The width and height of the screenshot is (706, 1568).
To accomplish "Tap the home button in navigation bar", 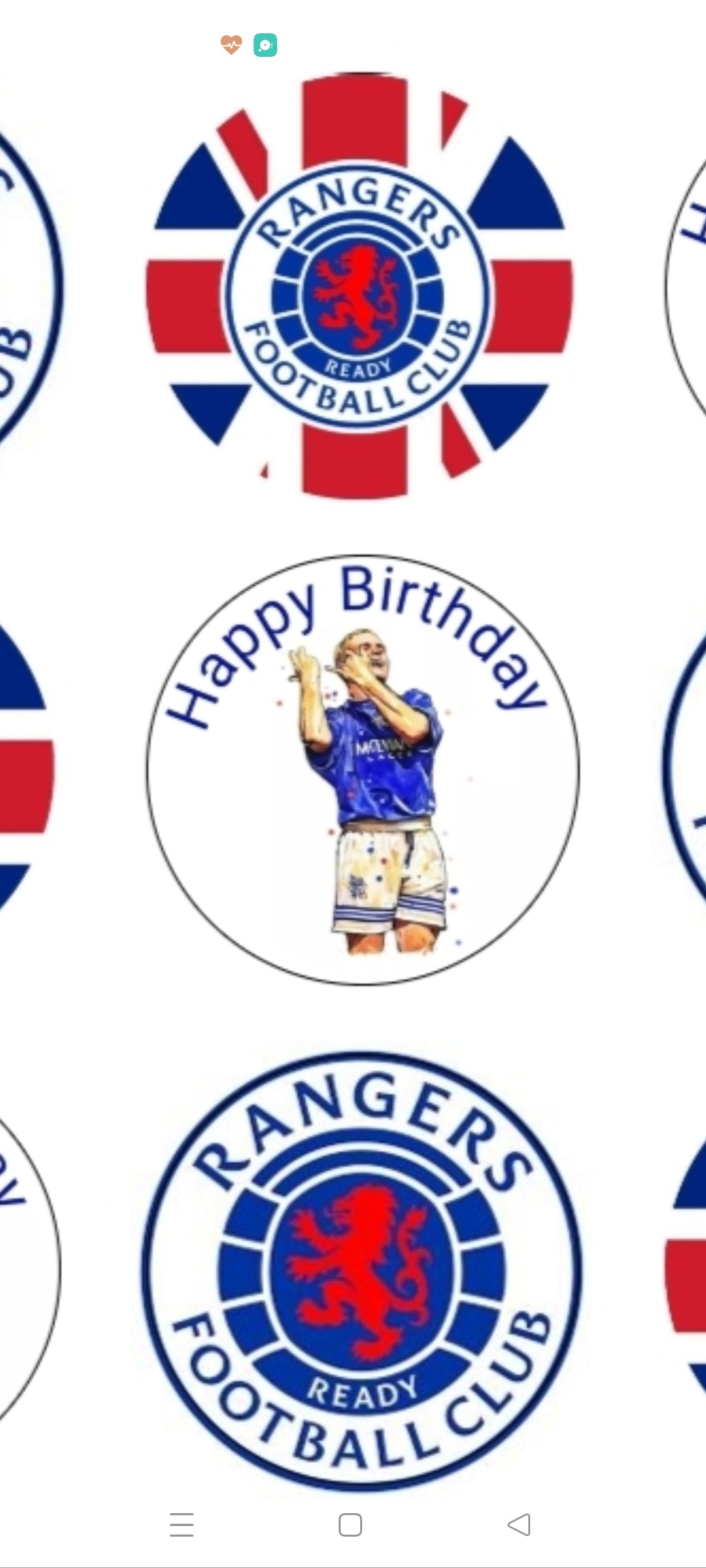I will [350, 1525].
